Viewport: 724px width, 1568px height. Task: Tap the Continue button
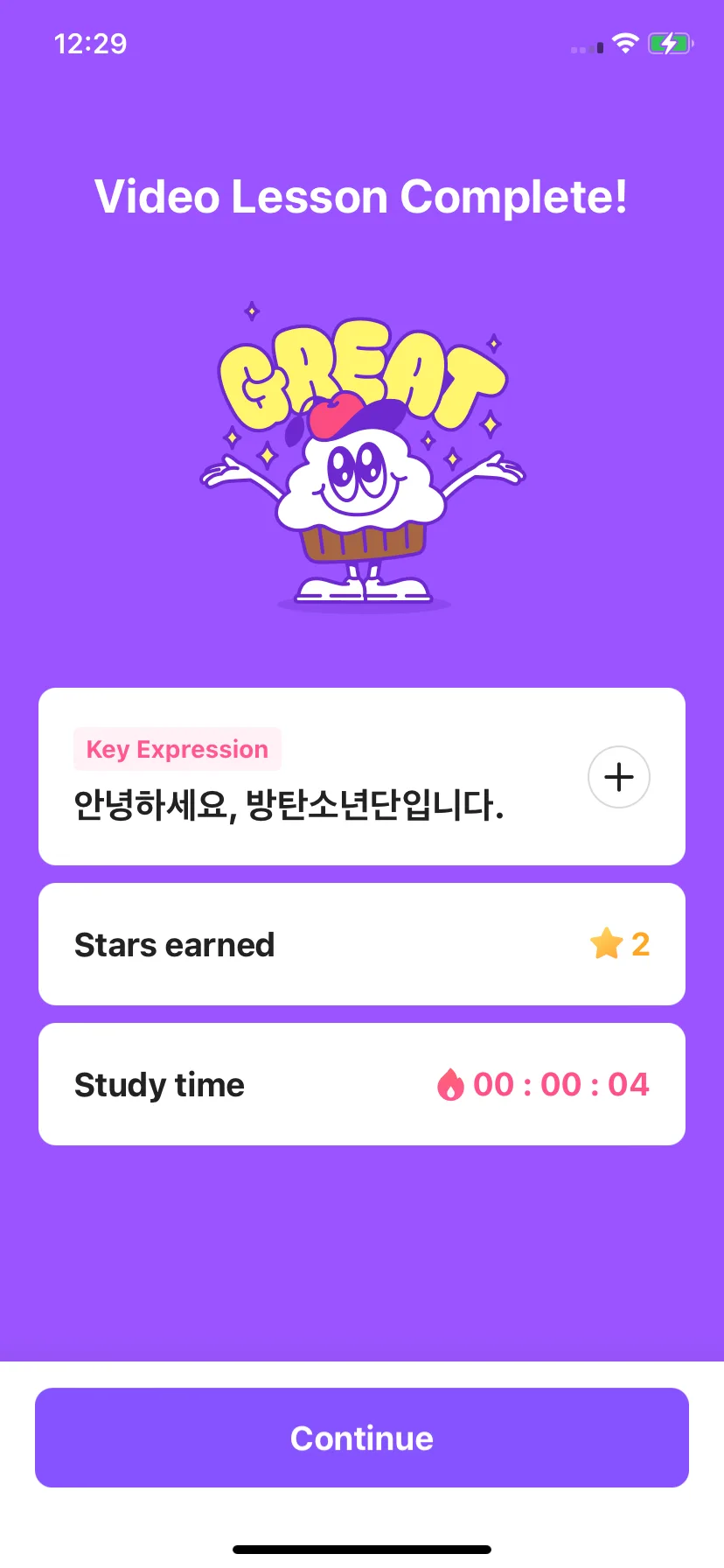click(x=362, y=1438)
